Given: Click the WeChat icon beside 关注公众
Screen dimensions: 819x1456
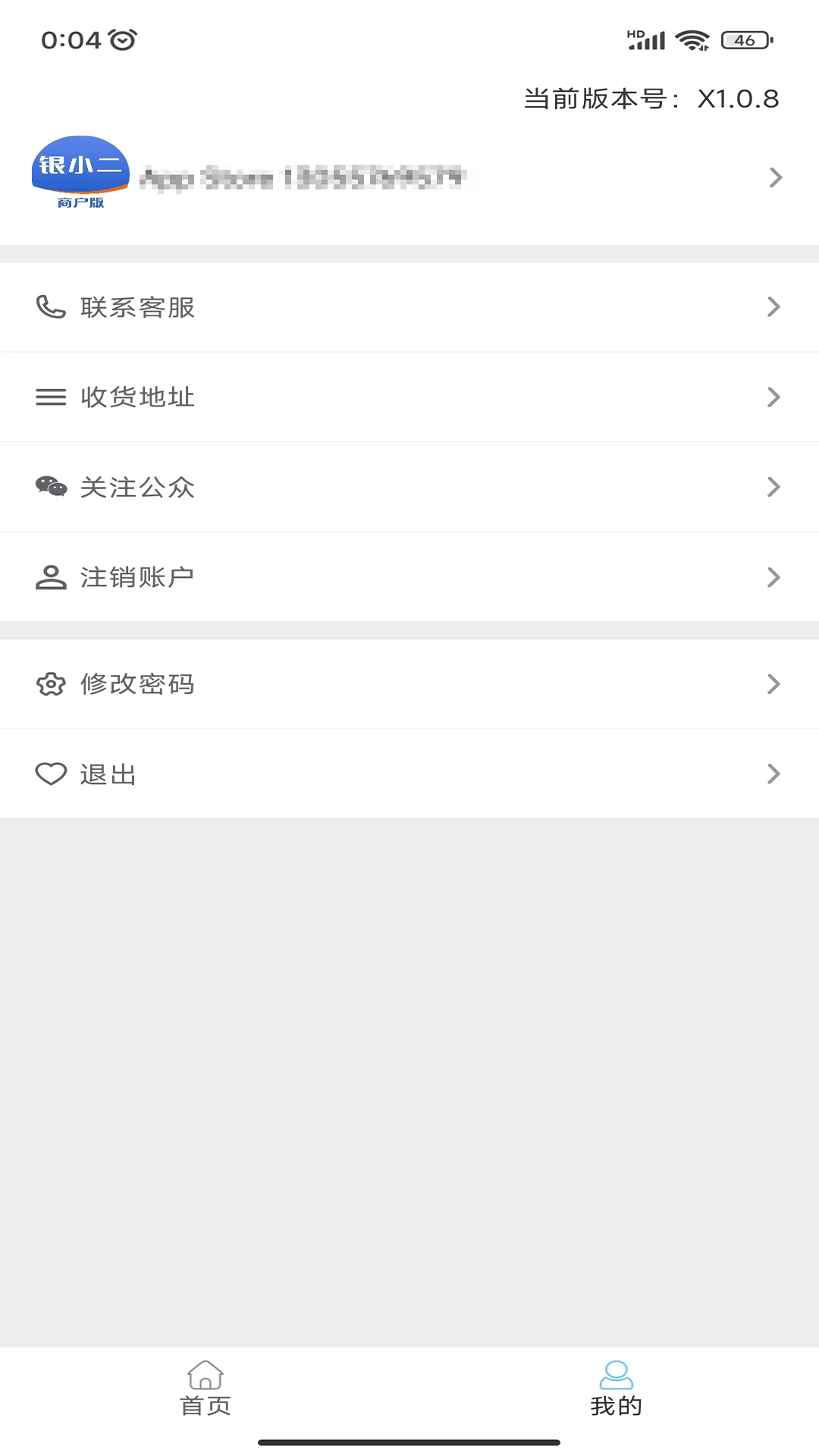Looking at the screenshot, I should tap(50, 487).
